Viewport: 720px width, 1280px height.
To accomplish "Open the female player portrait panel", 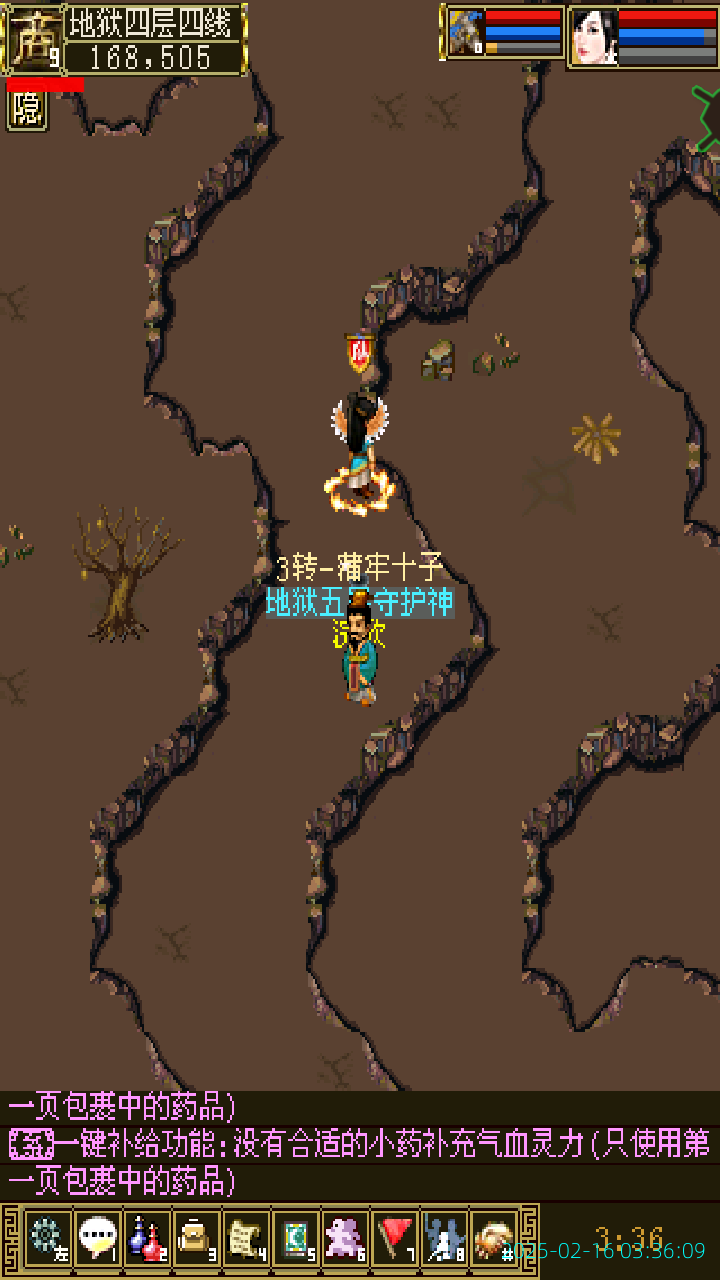I will tap(594, 37).
